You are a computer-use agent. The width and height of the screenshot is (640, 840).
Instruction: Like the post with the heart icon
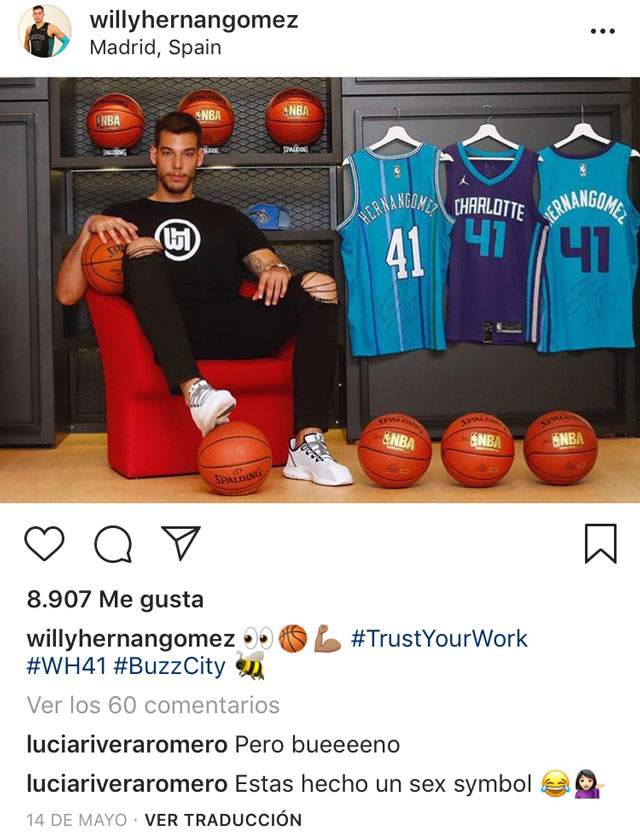pyautogui.click(x=44, y=543)
